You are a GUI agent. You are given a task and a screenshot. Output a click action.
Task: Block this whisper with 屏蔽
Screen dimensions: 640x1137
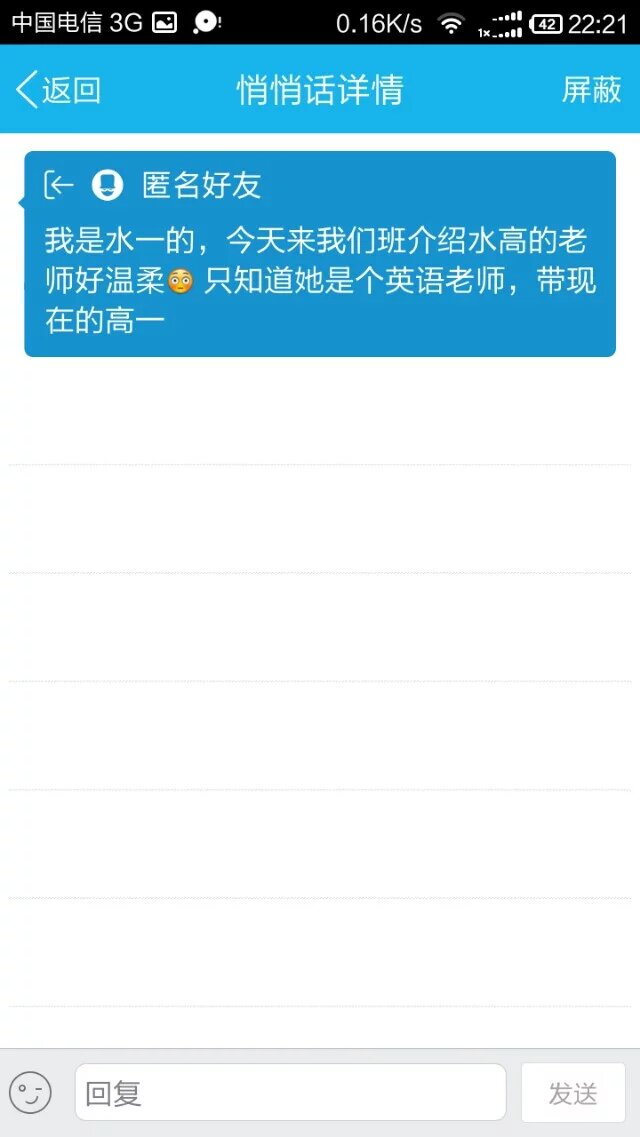point(591,90)
